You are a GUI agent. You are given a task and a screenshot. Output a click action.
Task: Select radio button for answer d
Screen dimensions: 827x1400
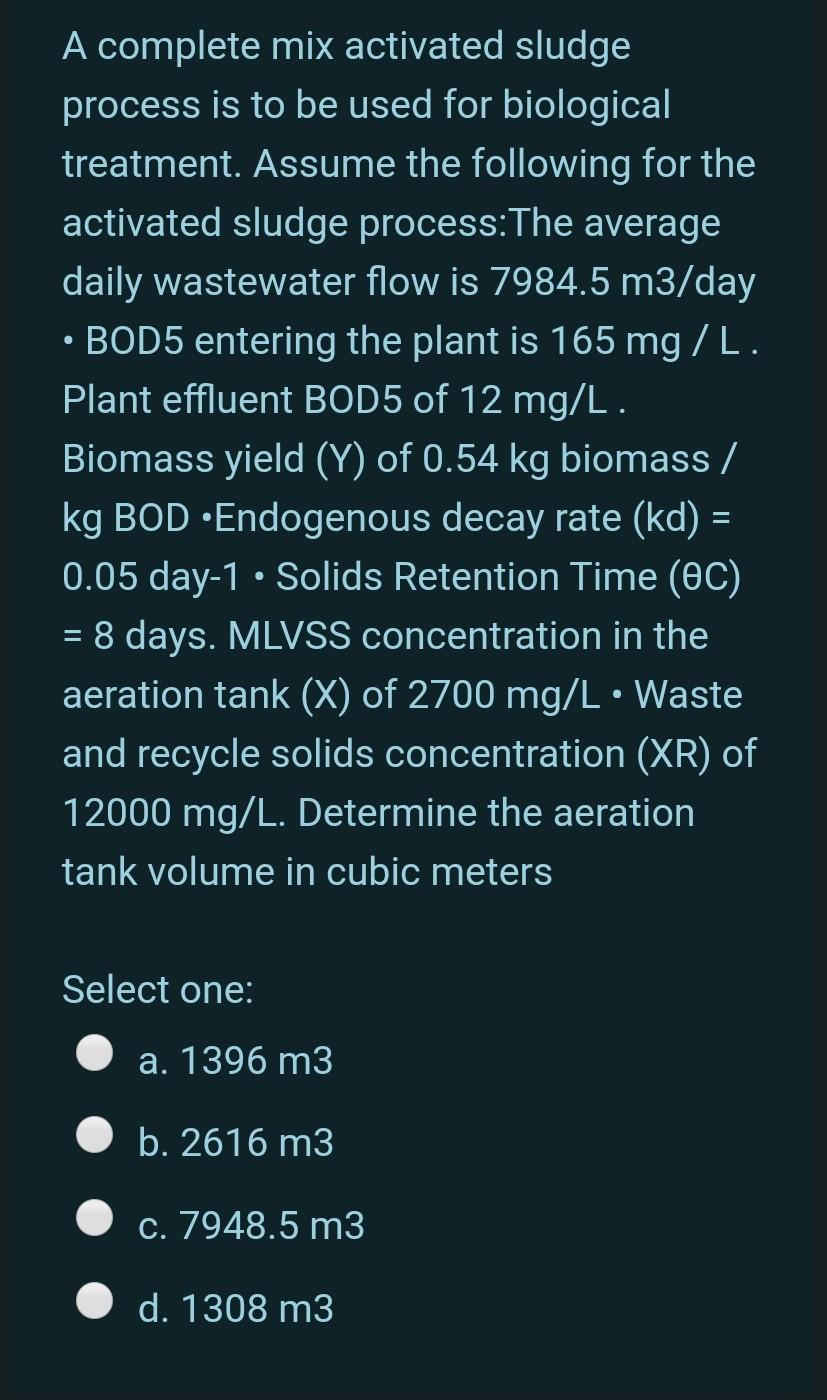94,1298
